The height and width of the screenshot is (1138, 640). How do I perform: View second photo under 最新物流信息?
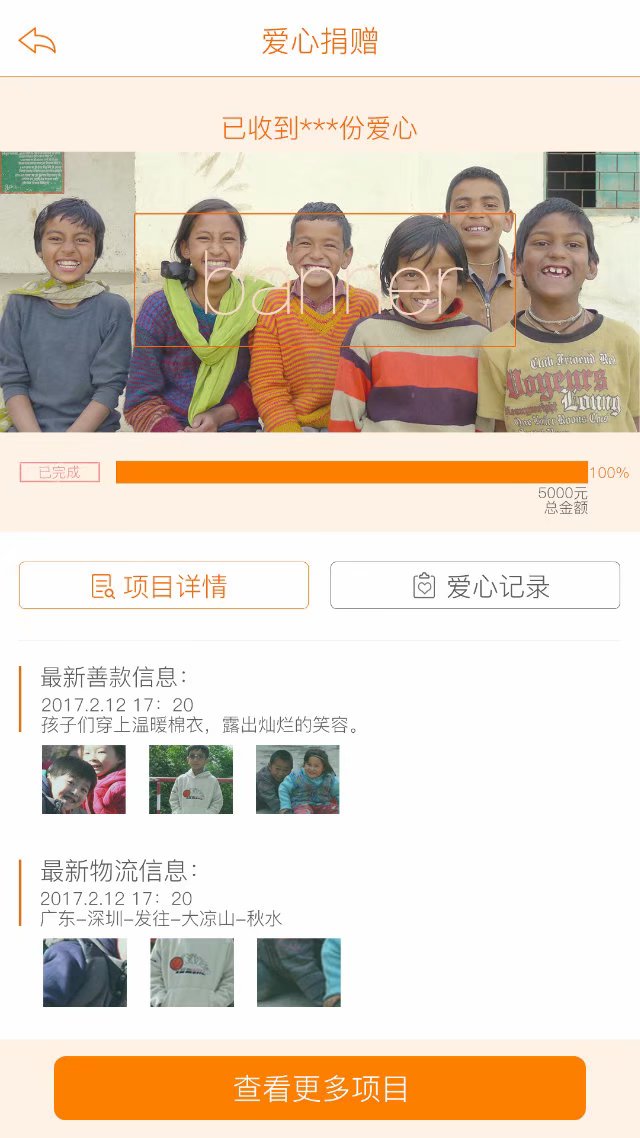point(192,972)
